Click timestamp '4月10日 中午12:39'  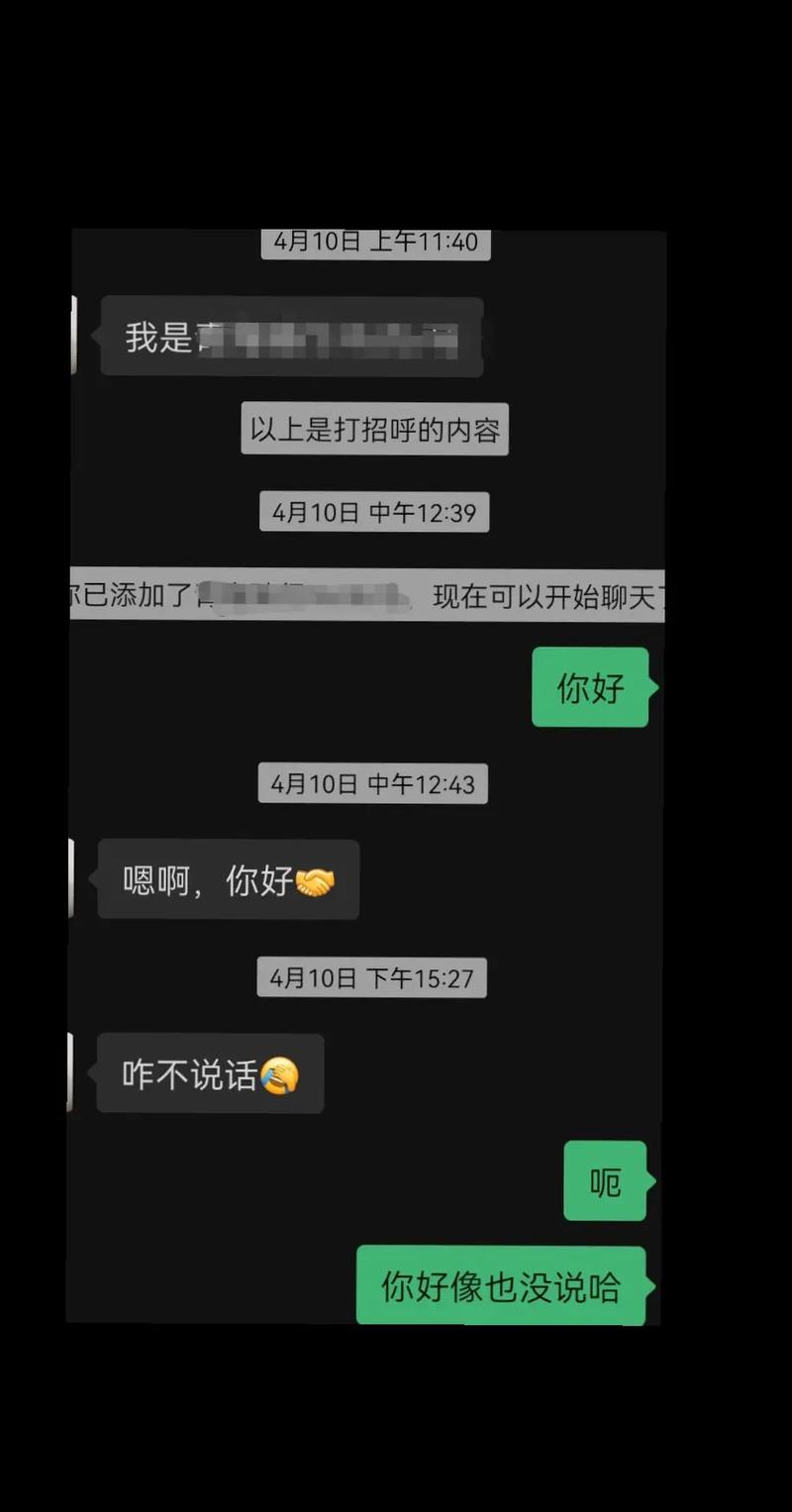(374, 511)
